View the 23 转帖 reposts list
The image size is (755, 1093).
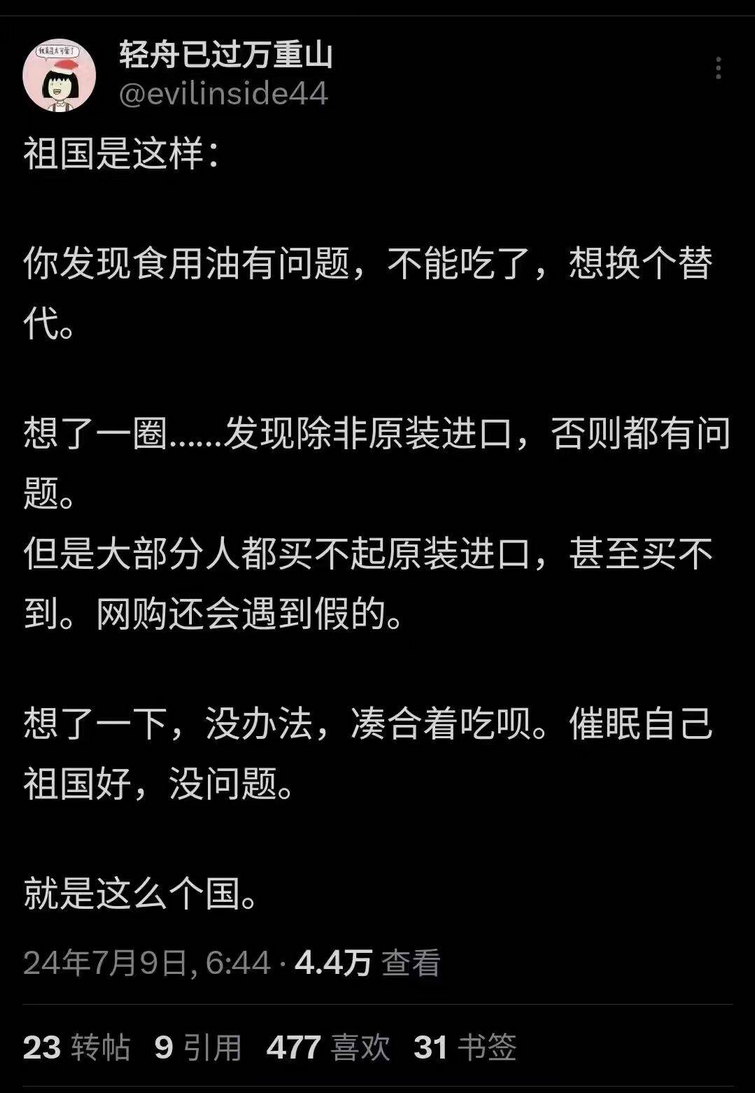(76, 1047)
